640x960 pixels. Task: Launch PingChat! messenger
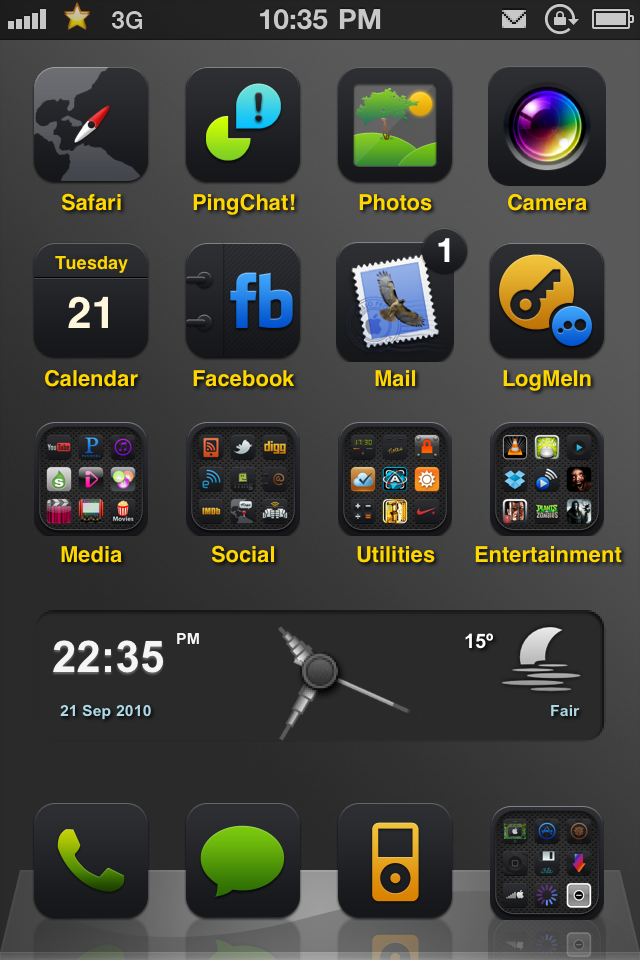tap(243, 126)
